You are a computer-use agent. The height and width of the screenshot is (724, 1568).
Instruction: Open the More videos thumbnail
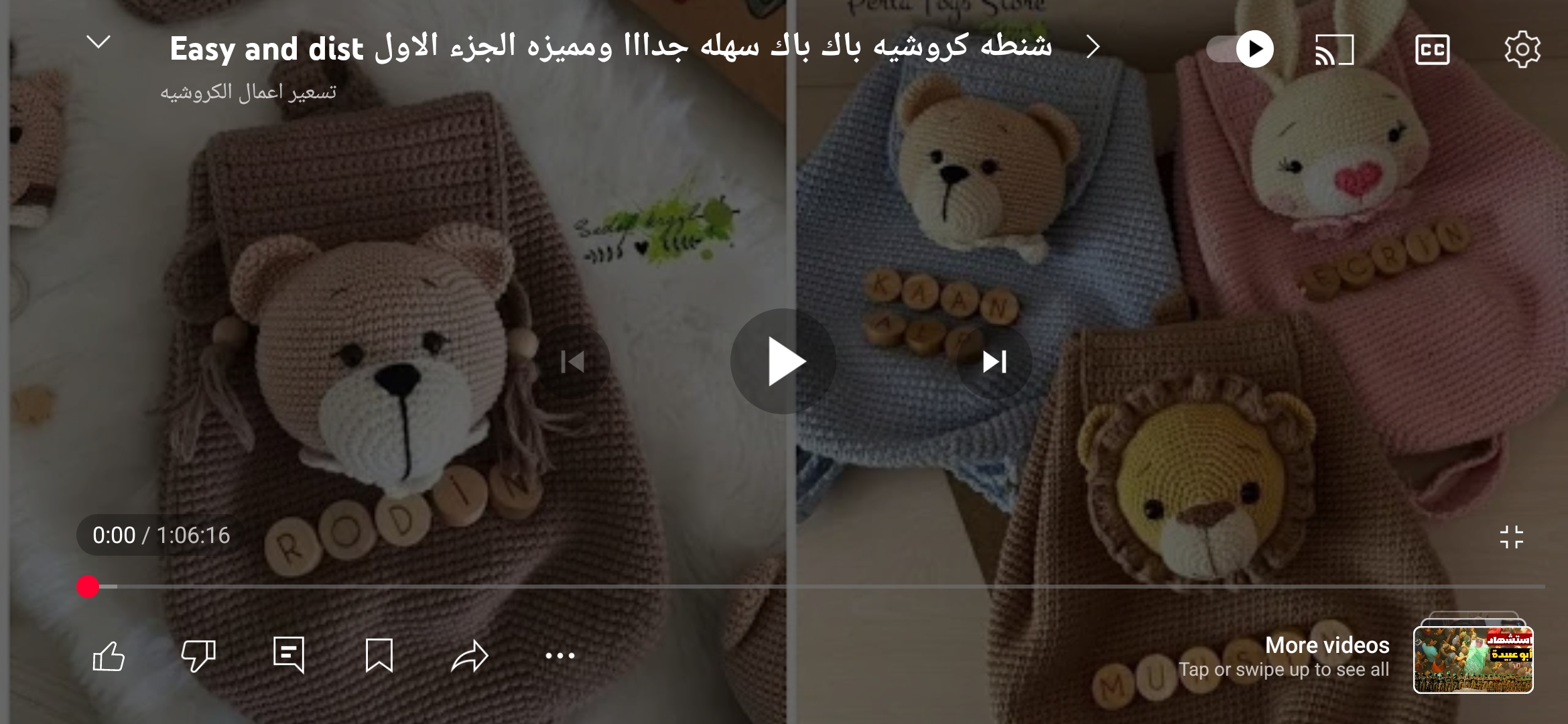pyautogui.click(x=1473, y=658)
